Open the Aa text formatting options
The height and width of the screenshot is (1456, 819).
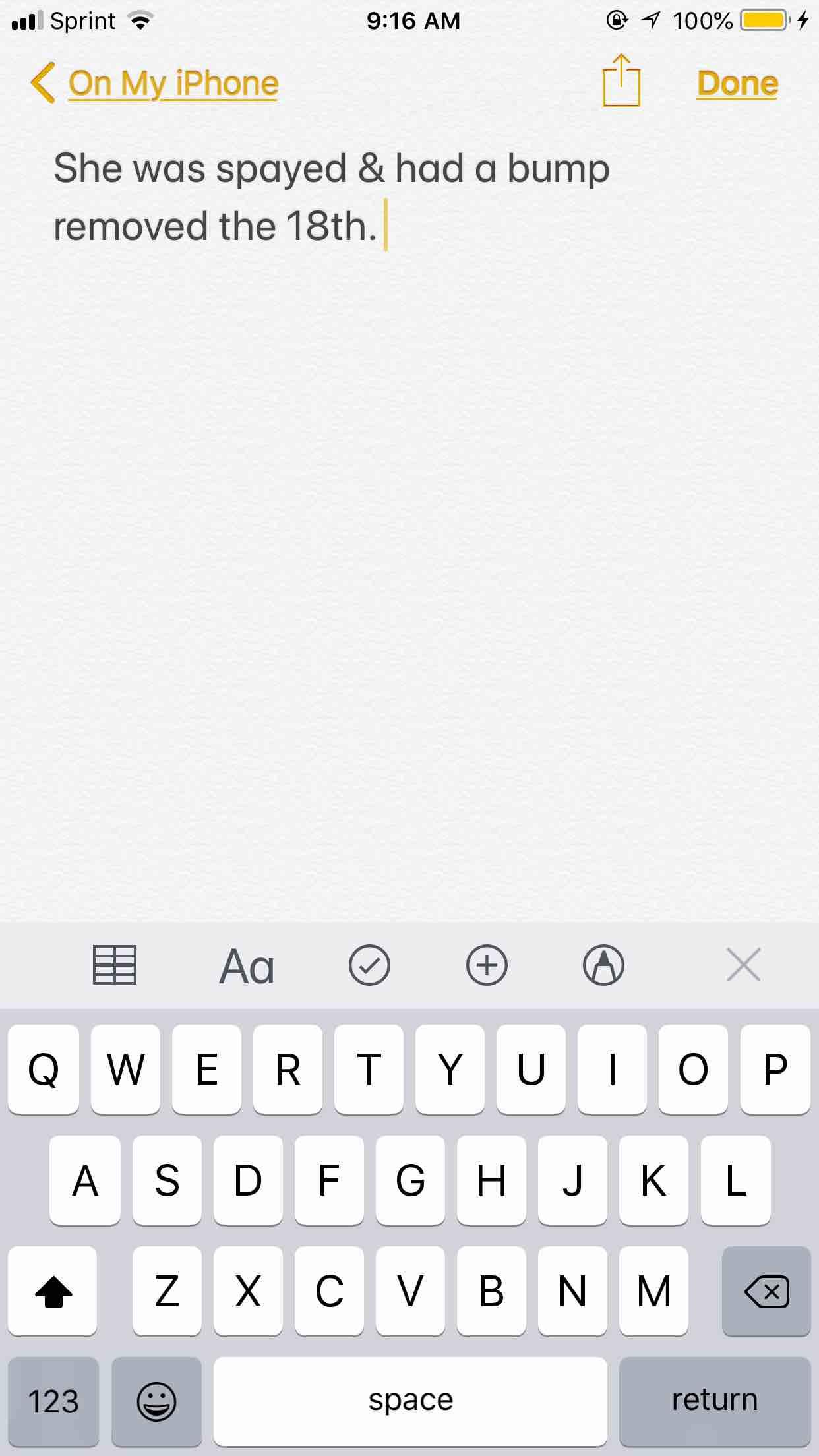point(247,966)
